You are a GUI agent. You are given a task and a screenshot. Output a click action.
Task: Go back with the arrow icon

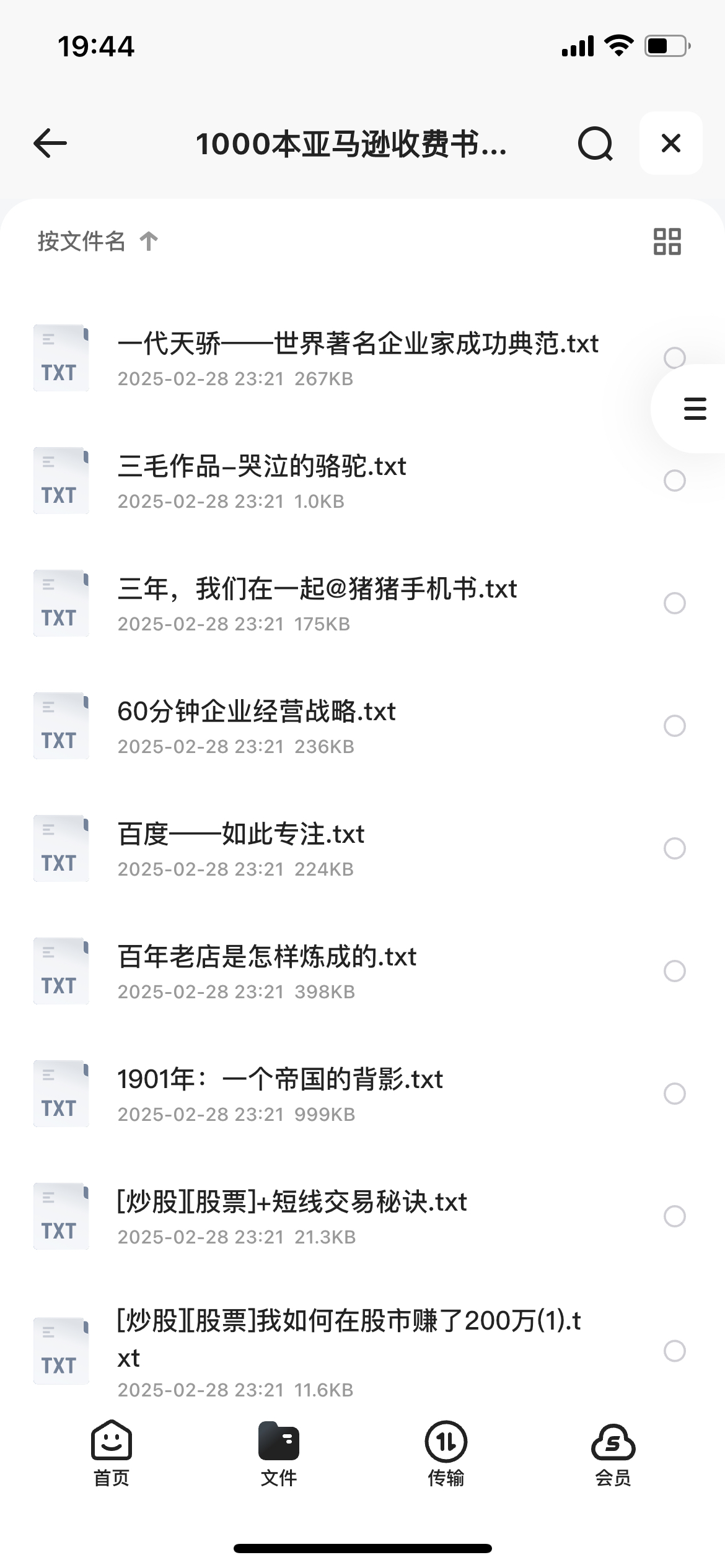[50, 144]
